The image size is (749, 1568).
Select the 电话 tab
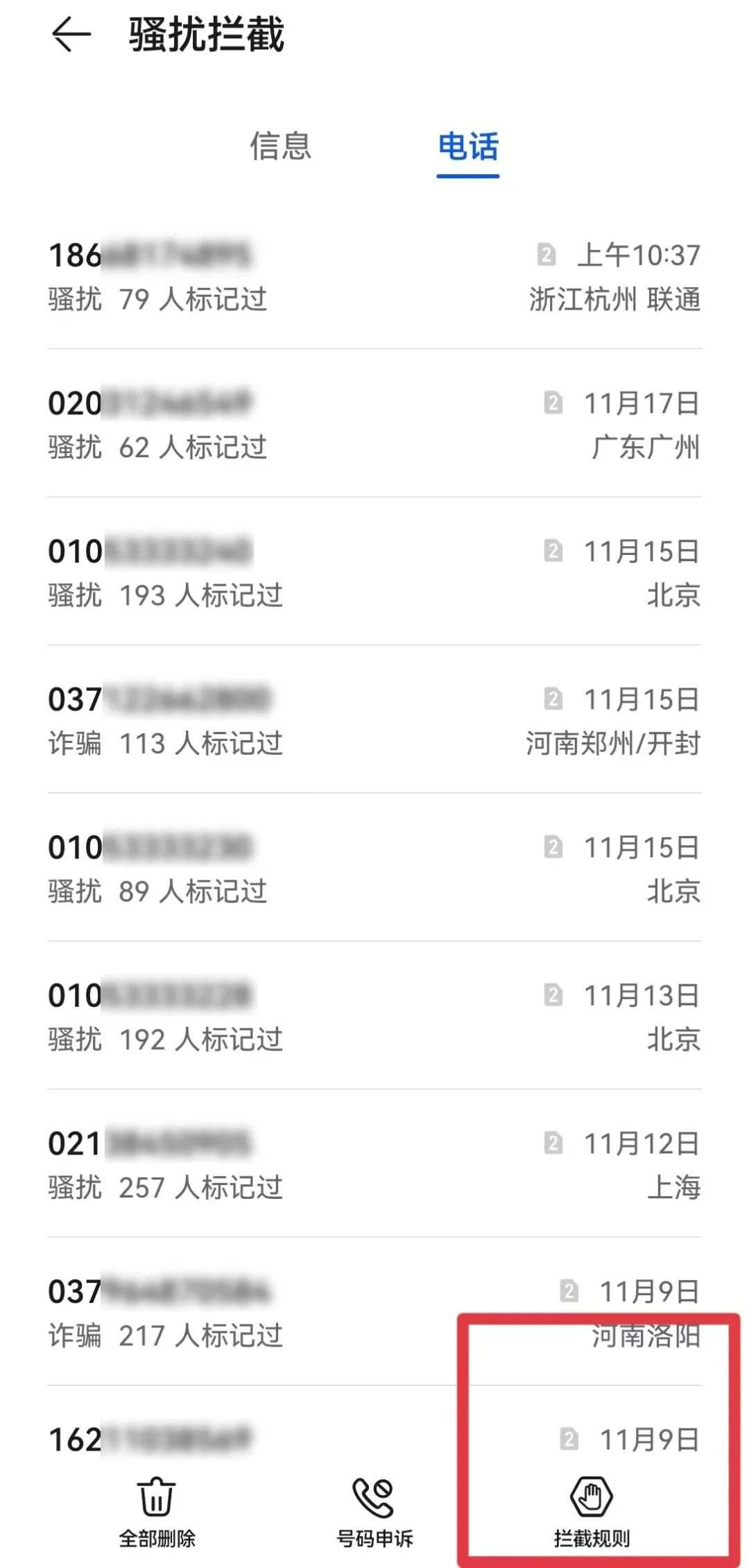468,146
